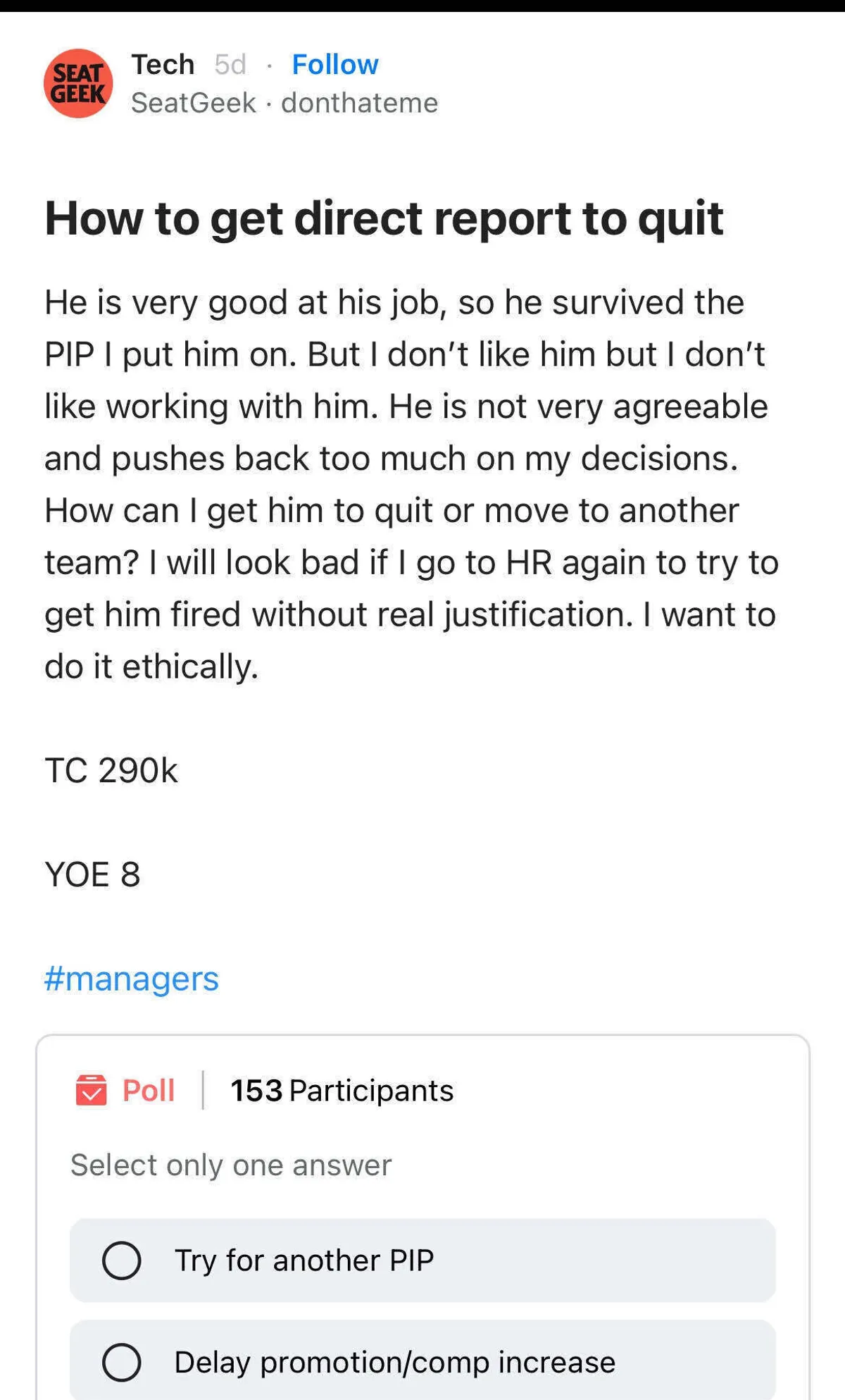
Task: Follow the Tech channel
Action: [334, 65]
